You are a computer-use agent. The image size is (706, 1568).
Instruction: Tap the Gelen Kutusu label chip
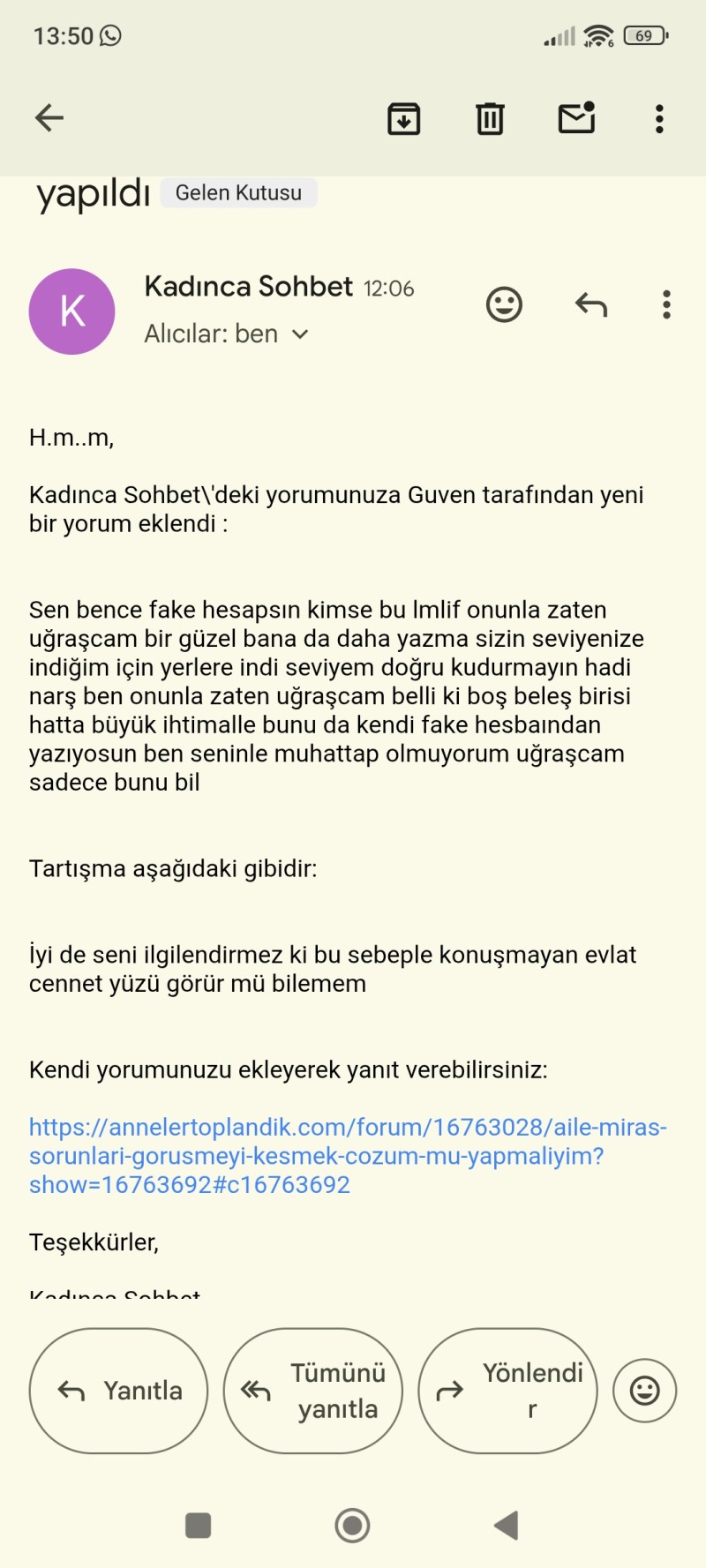click(238, 192)
